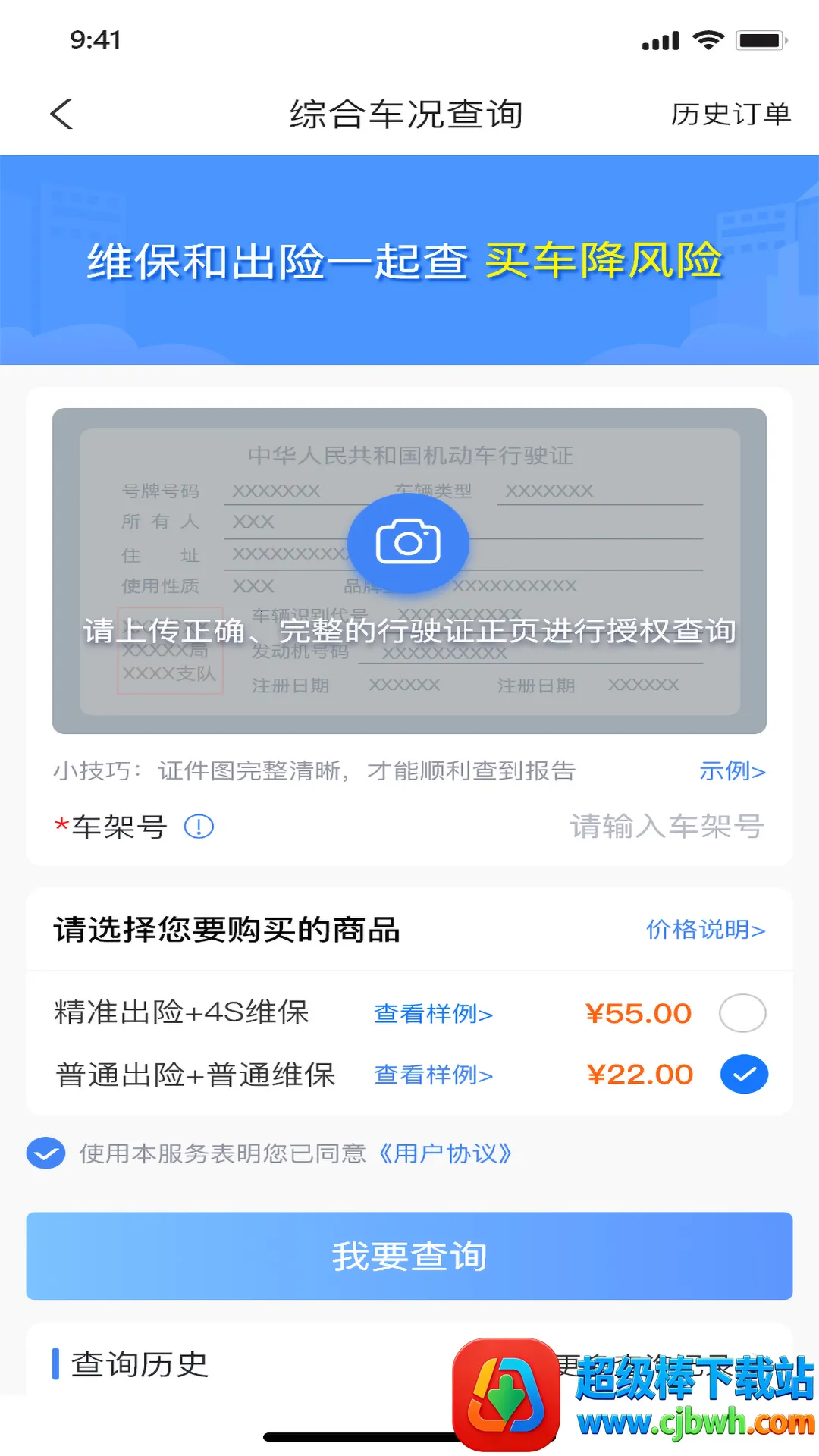Open 历史订单 order history
819x1456 pixels.
point(730,115)
